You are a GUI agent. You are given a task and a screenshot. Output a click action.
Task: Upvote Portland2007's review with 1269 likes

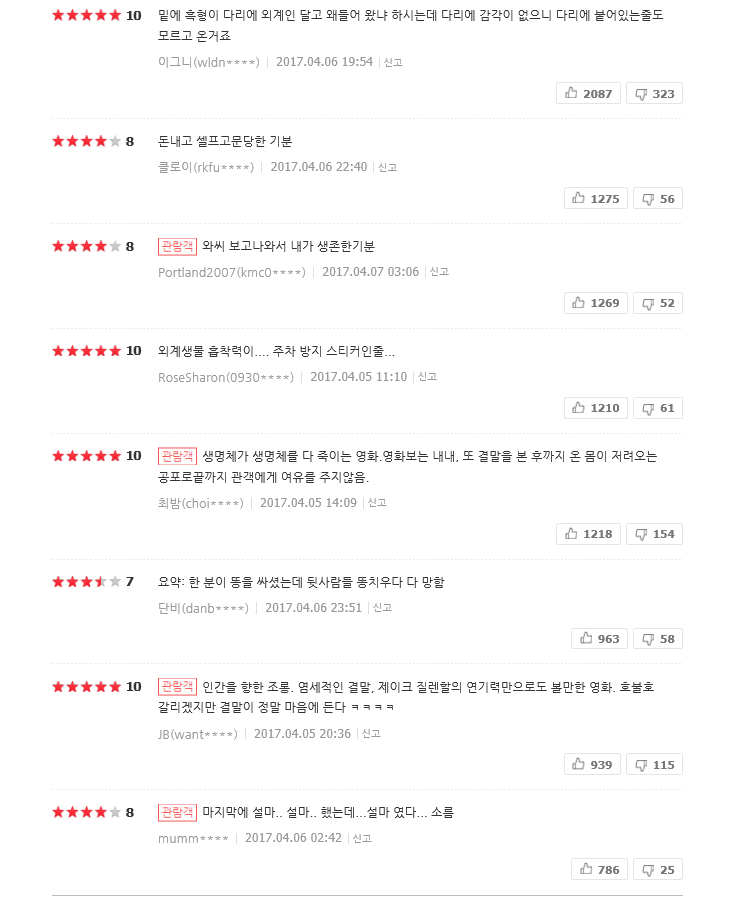click(596, 303)
